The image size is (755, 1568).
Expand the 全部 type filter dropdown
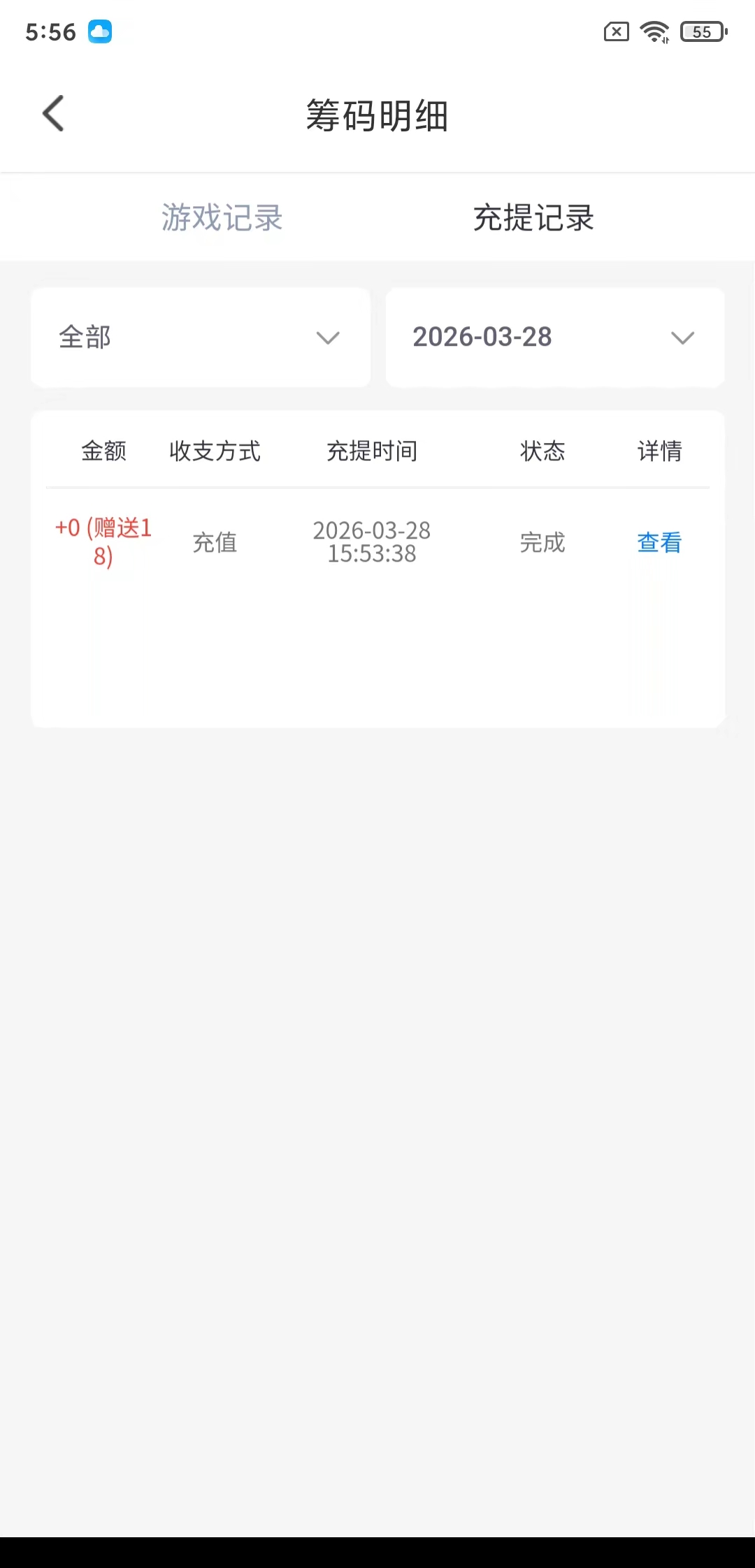[x=201, y=337]
